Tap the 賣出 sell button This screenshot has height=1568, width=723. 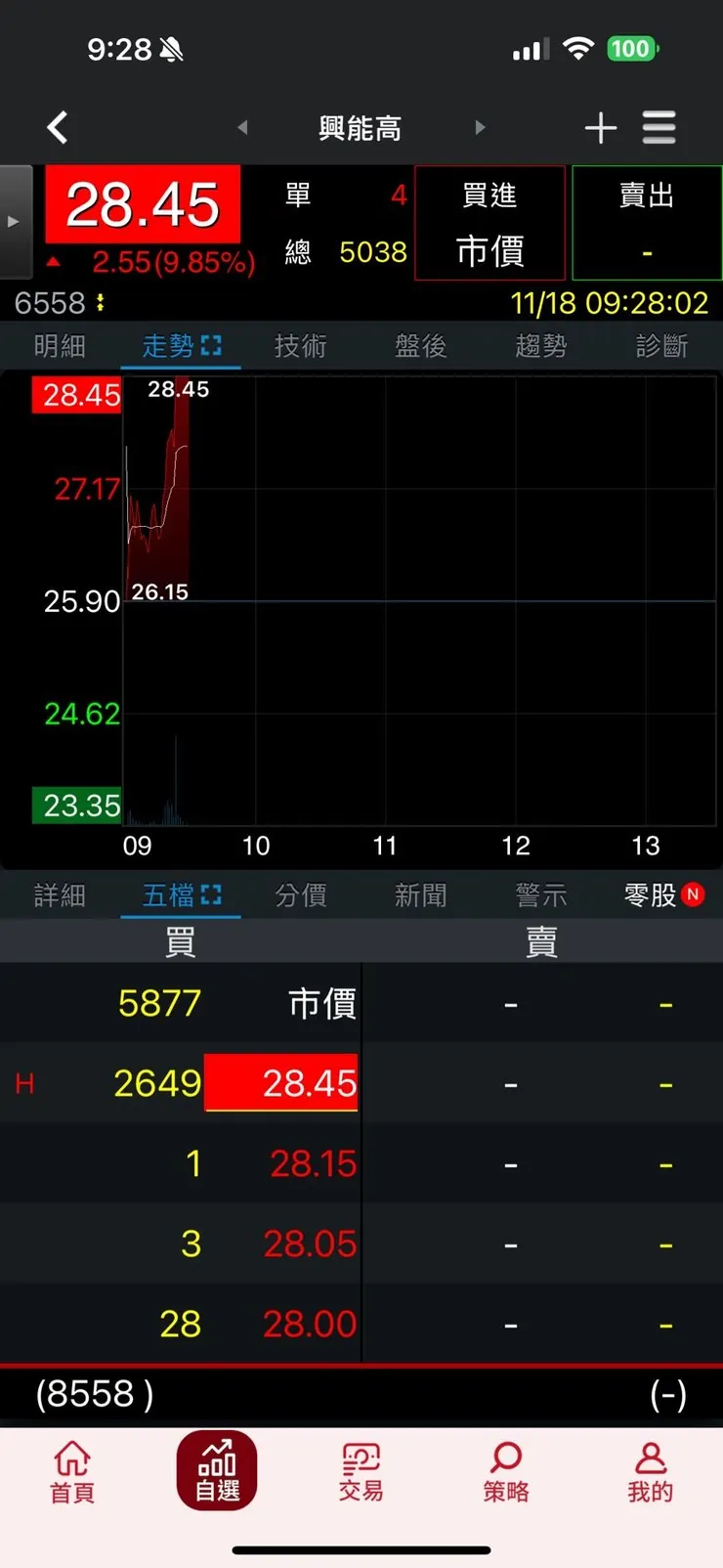[647, 223]
